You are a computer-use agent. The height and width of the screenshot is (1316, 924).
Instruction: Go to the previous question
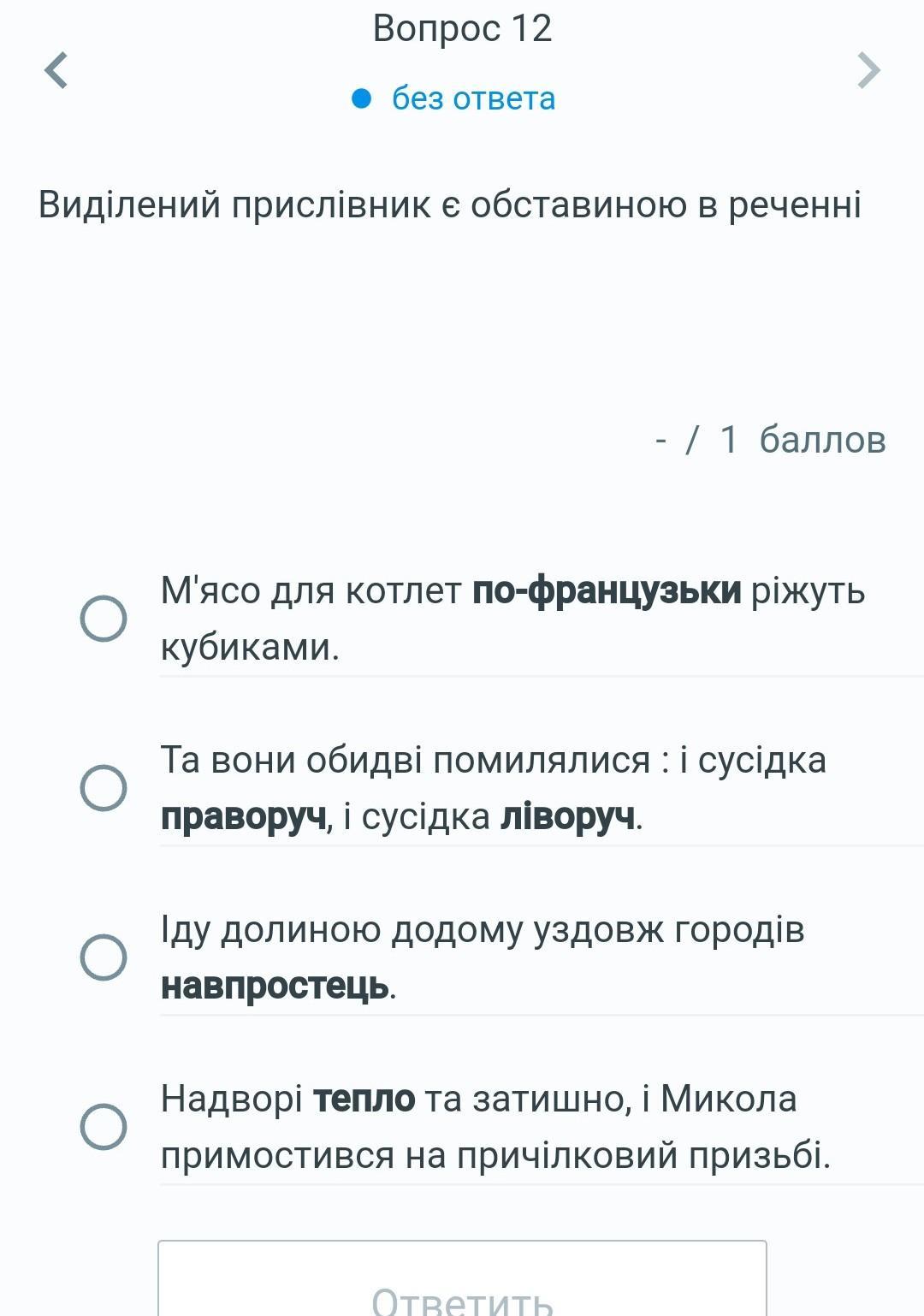[x=56, y=70]
